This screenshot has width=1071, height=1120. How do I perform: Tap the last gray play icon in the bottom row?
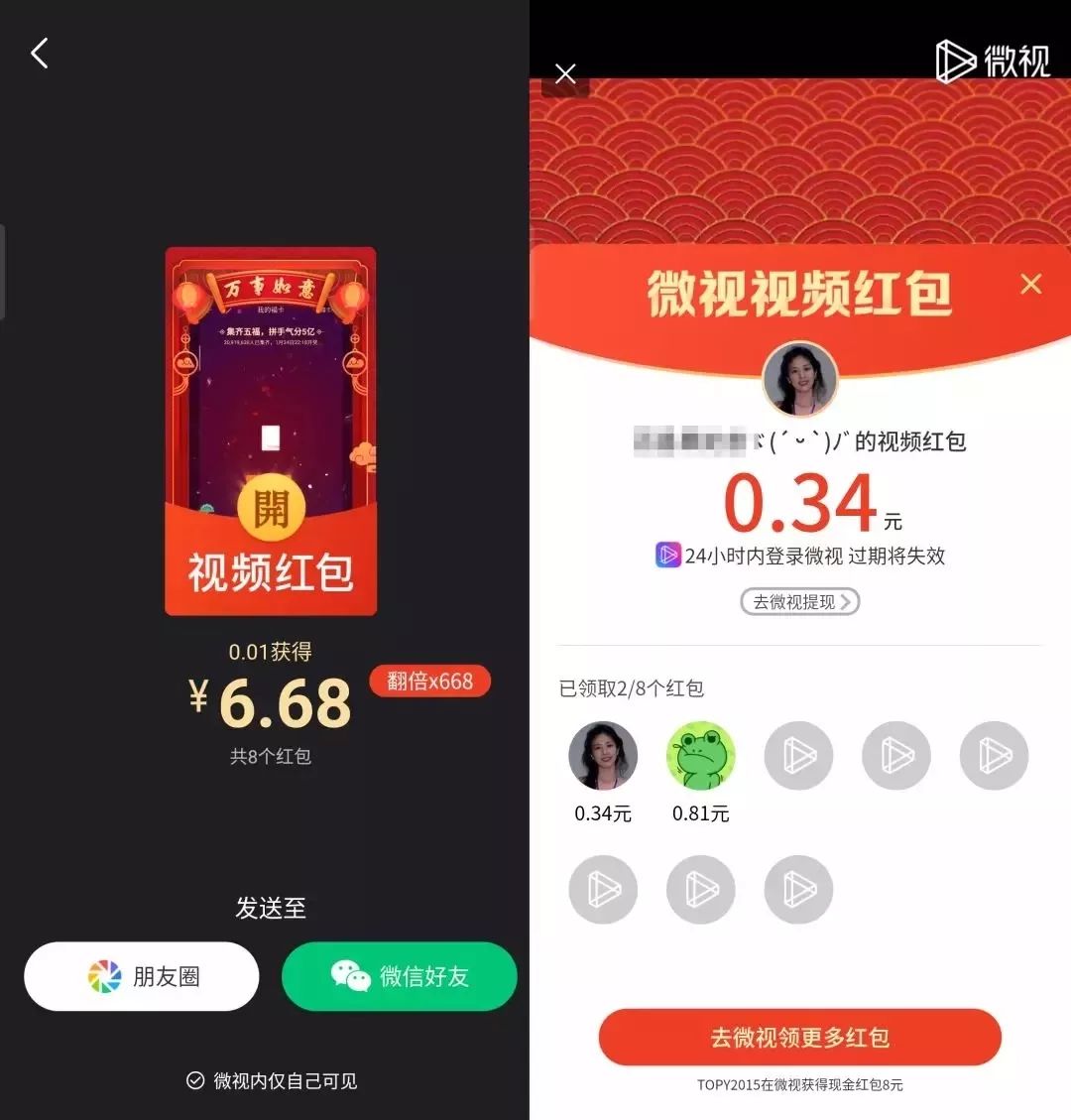click(x=798, y=890)
